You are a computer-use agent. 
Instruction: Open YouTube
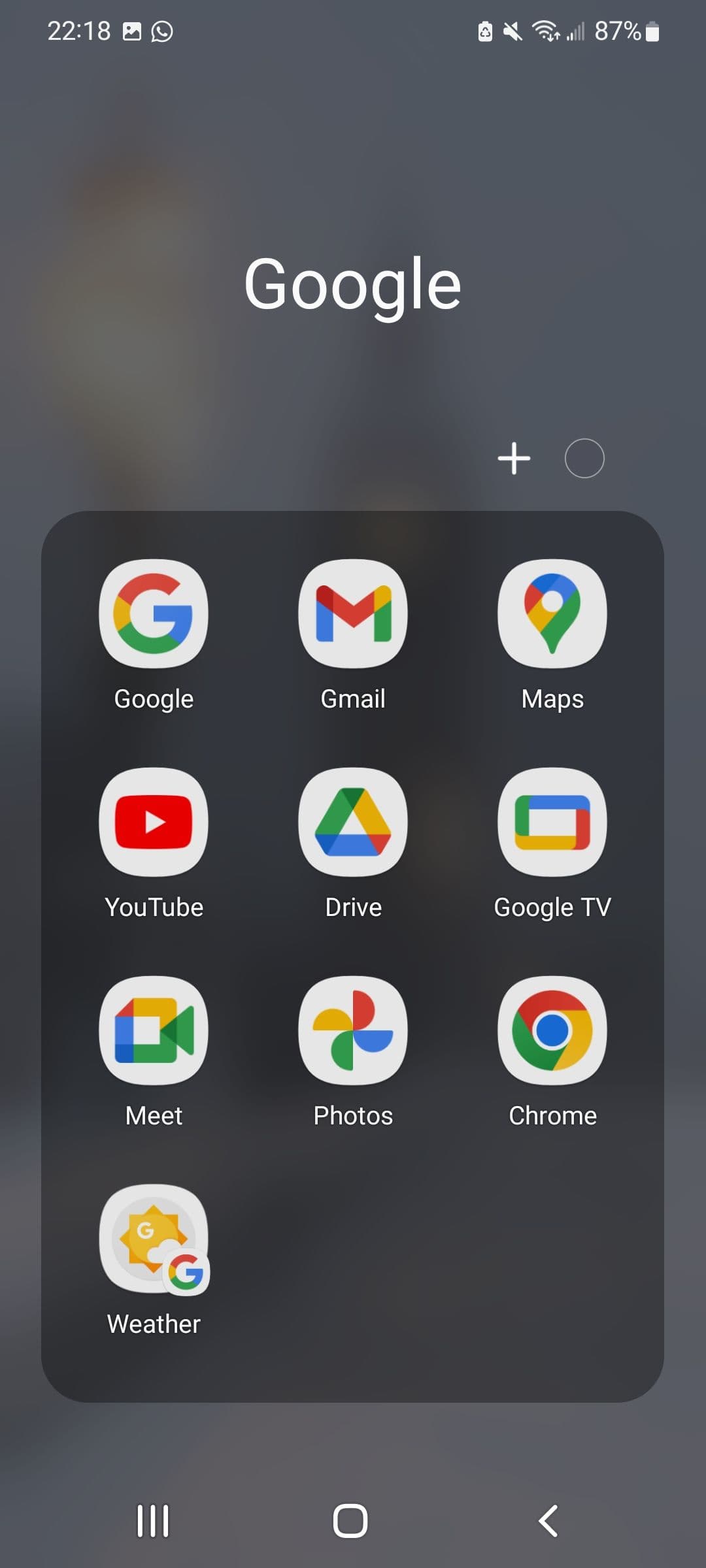point(154,822)
